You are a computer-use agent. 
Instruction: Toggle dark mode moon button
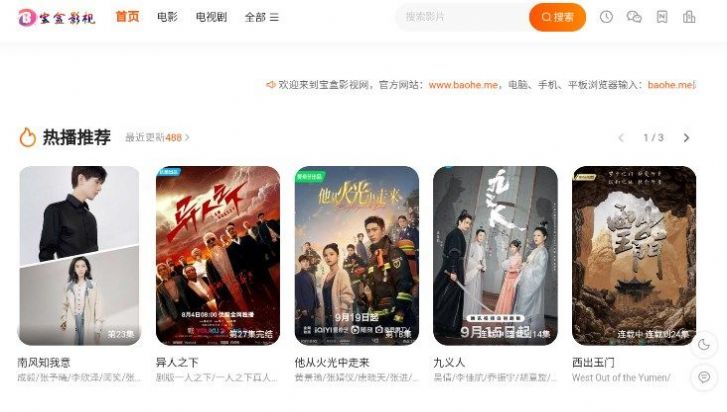click(x=705, y=345)
